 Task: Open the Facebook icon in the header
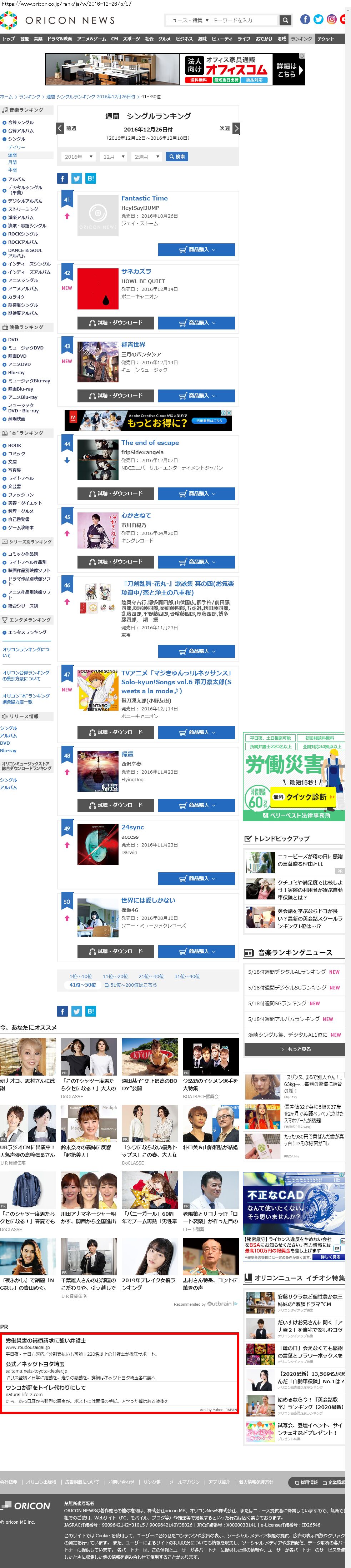(x=305, y=20)
